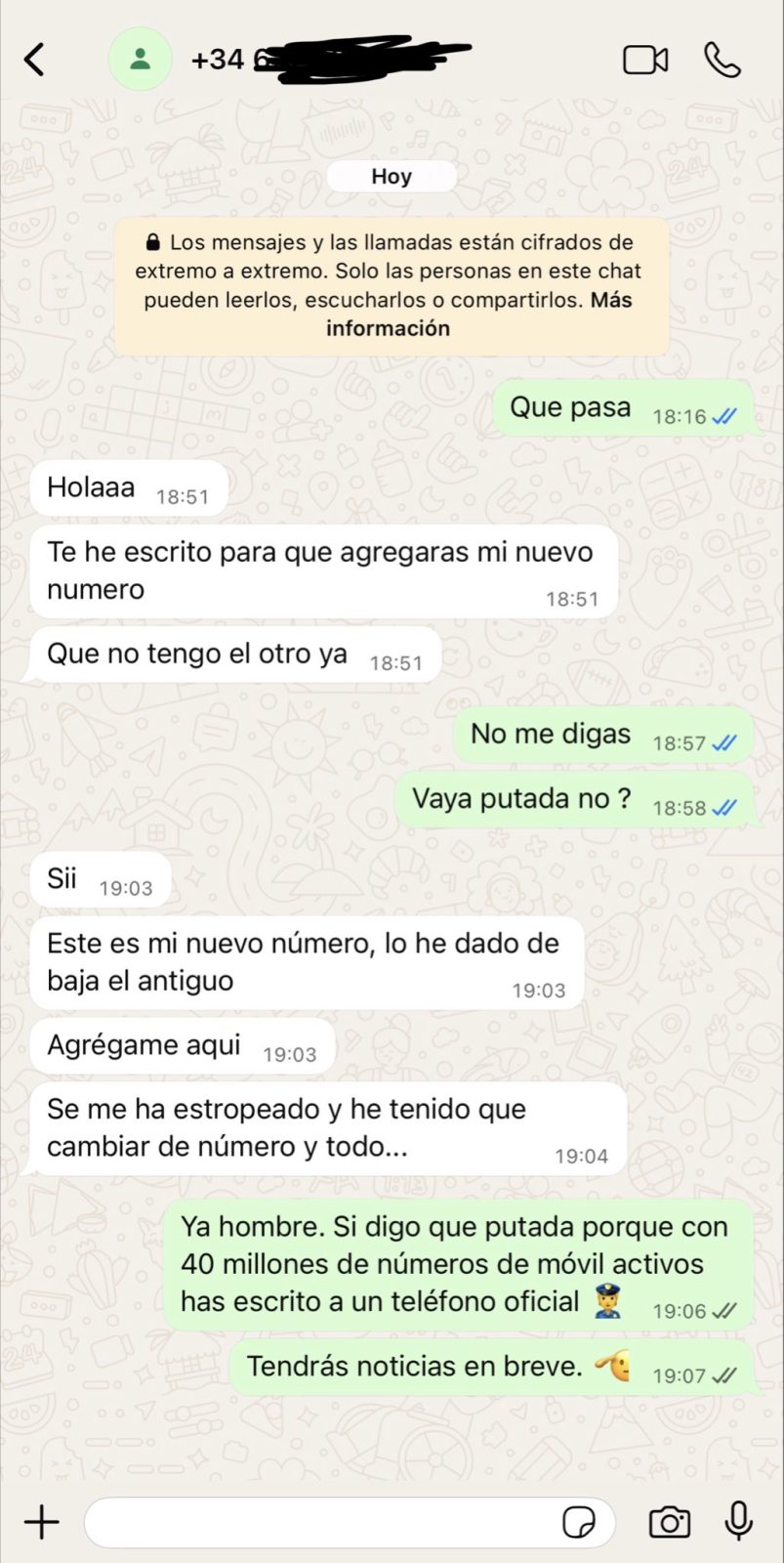Start a voice call
This screenshot has width=784, height=1563.
[x=723, y=59]
